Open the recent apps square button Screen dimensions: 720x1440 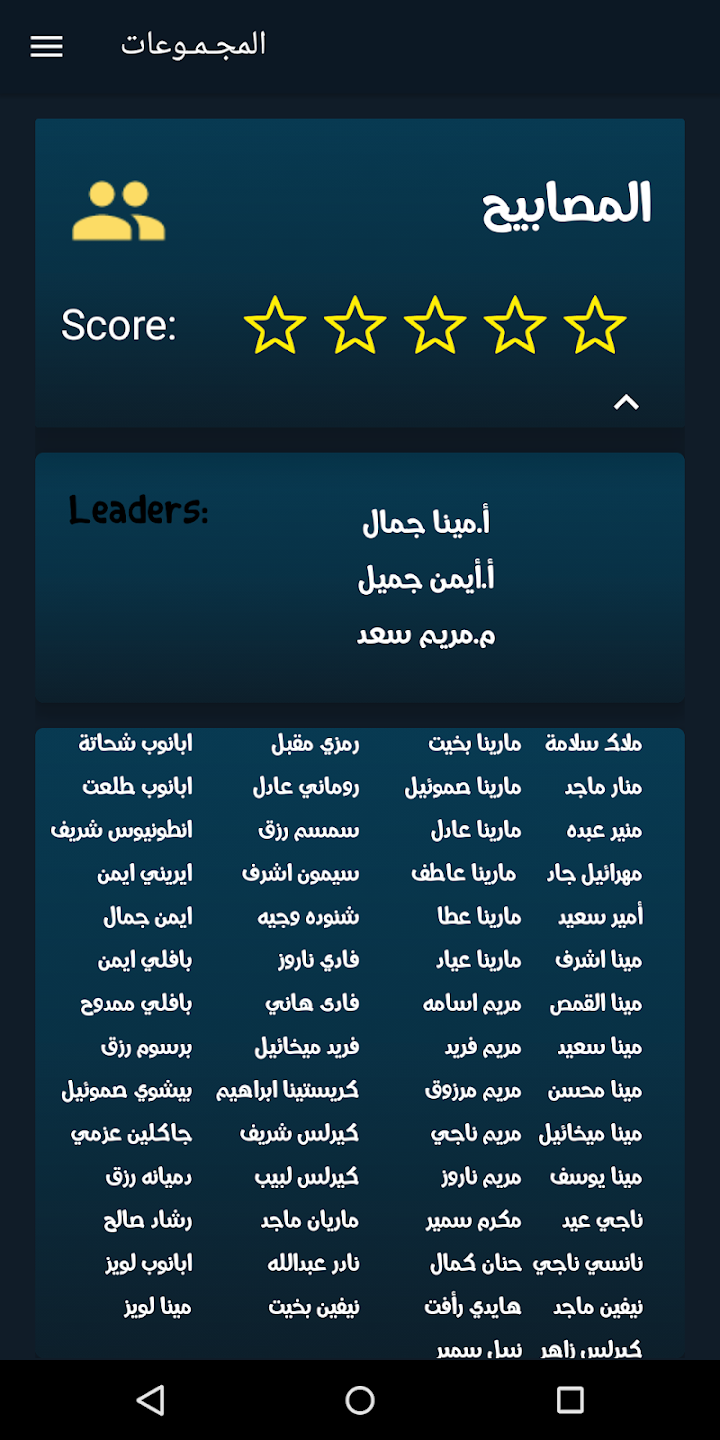[x=568, y=1400]
